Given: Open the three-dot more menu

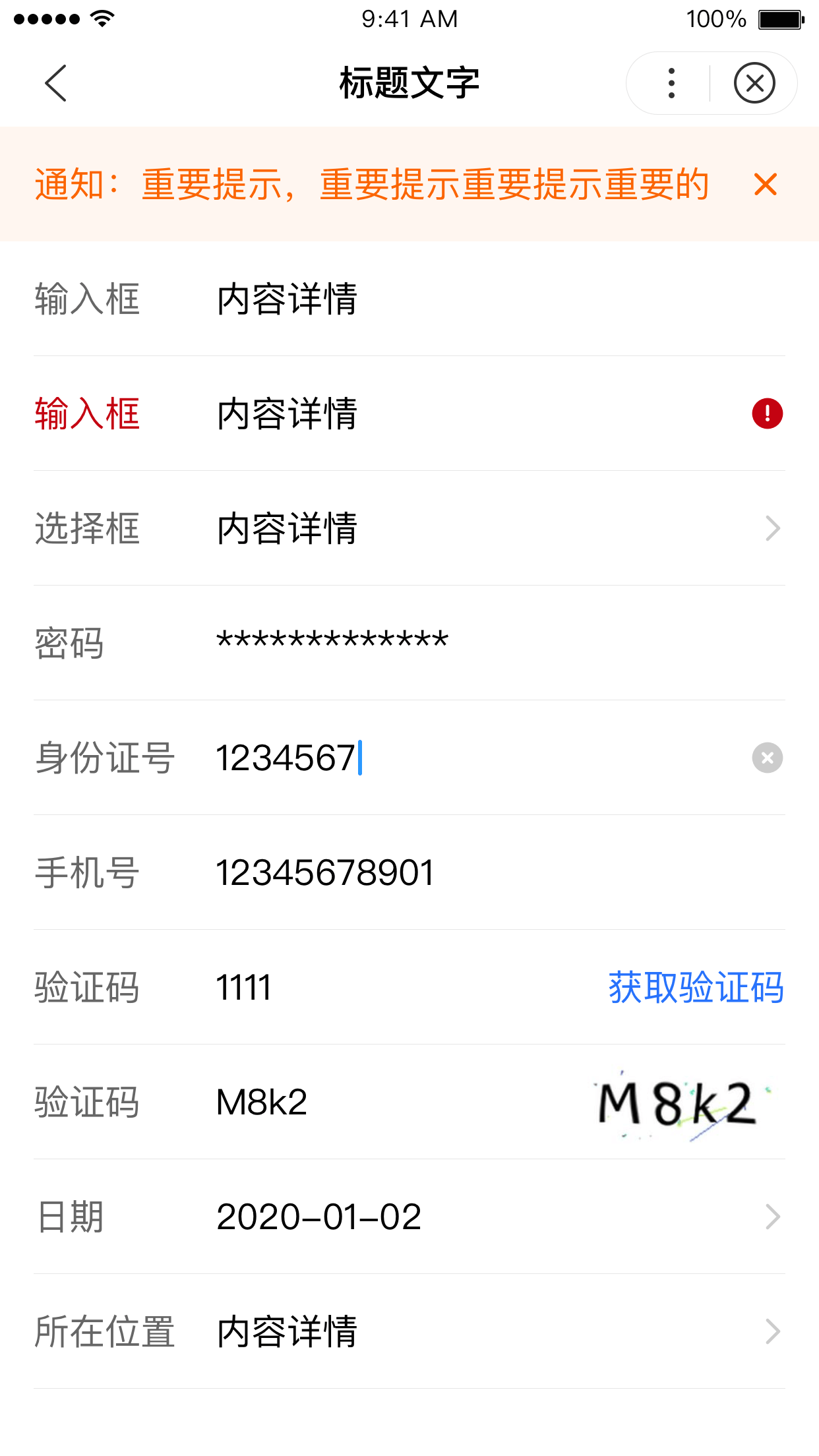Looking at the screenshot, I should (x=671, y=83).
